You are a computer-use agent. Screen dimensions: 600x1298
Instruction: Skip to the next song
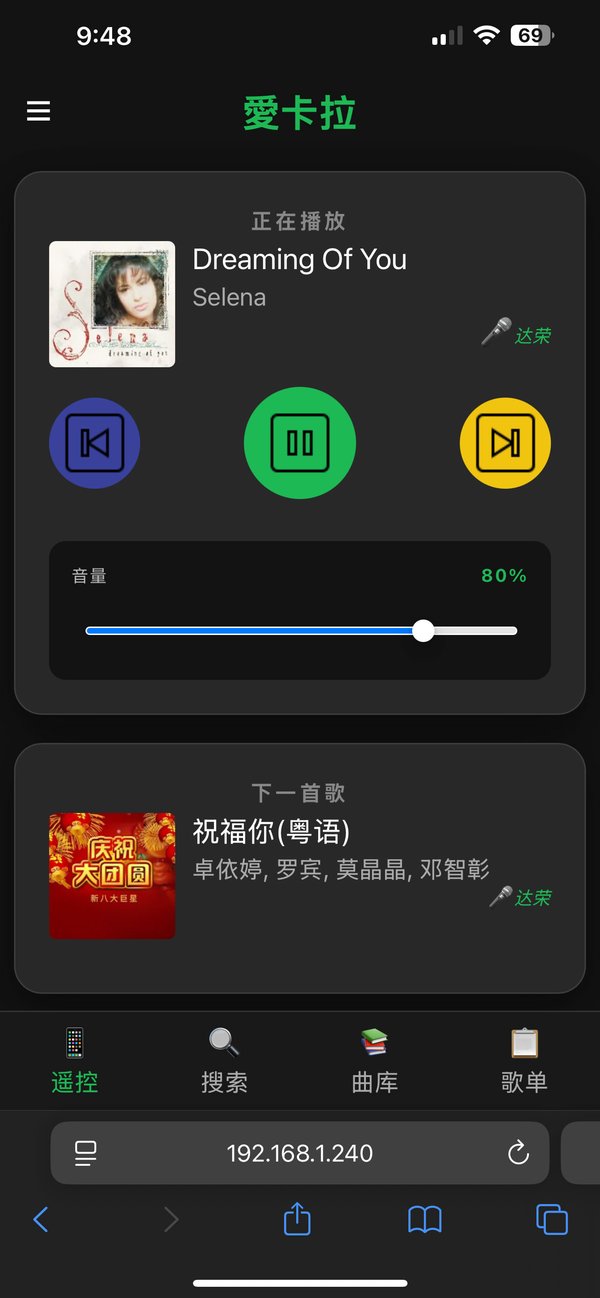pos(505,442)
